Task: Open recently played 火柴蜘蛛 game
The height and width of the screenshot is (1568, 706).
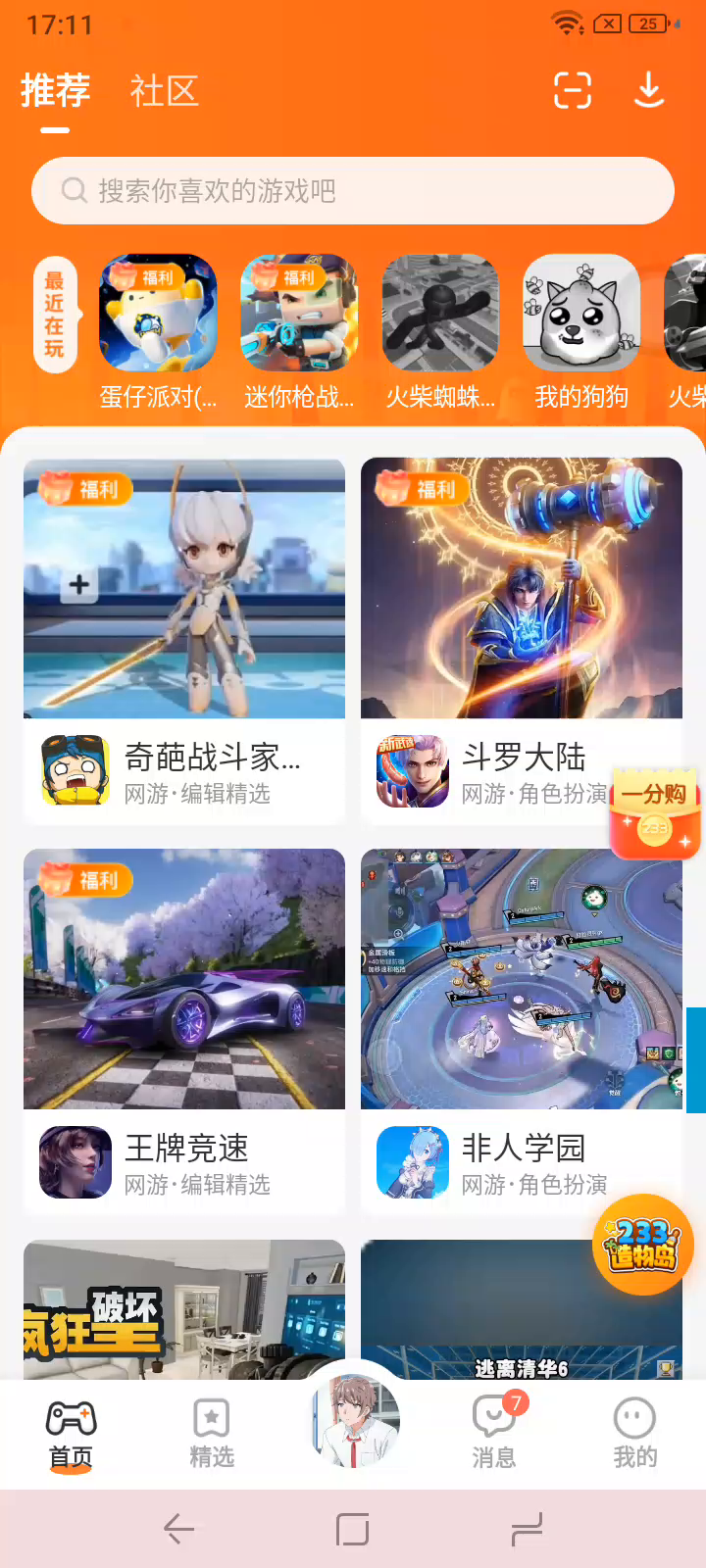Action: (x=440, y=314)
